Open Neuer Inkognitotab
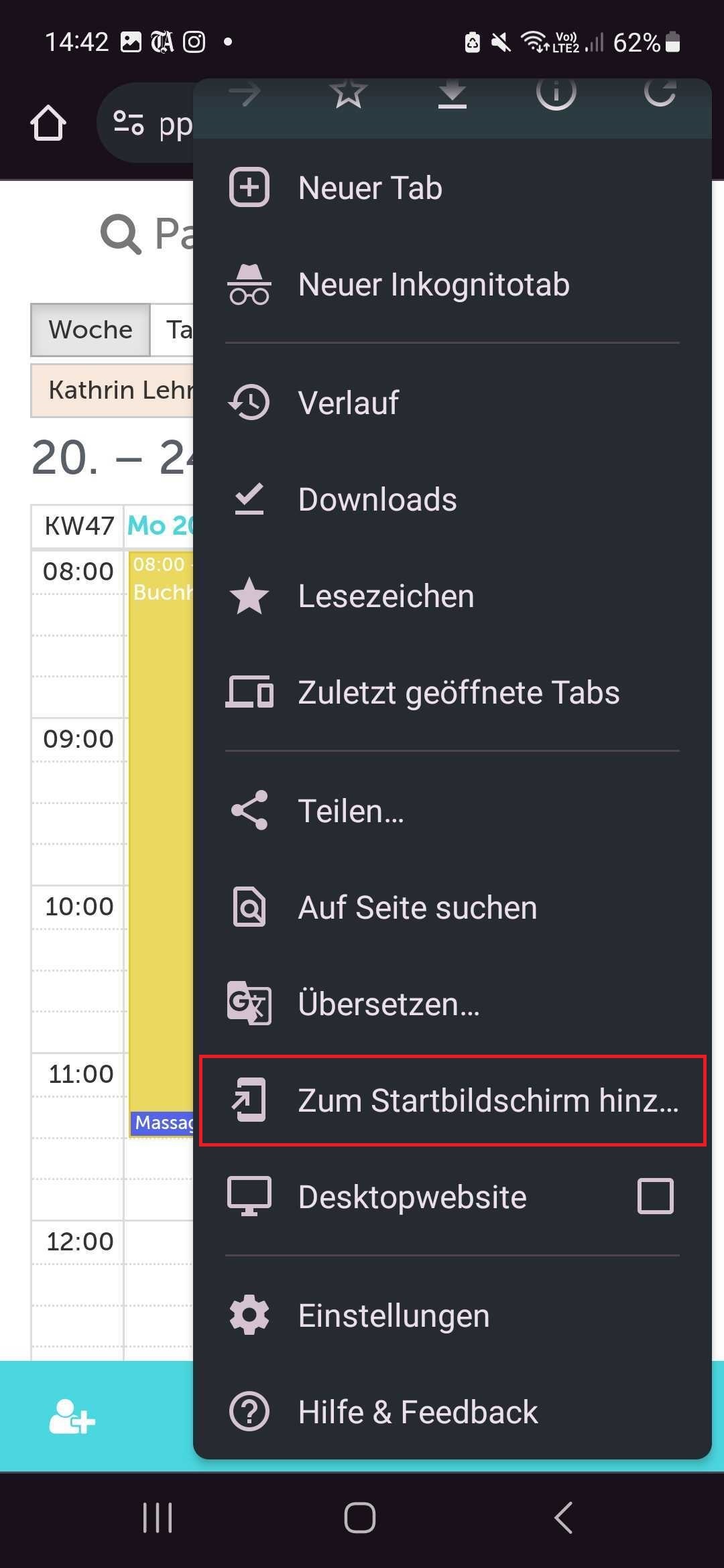 click(452, 284)
